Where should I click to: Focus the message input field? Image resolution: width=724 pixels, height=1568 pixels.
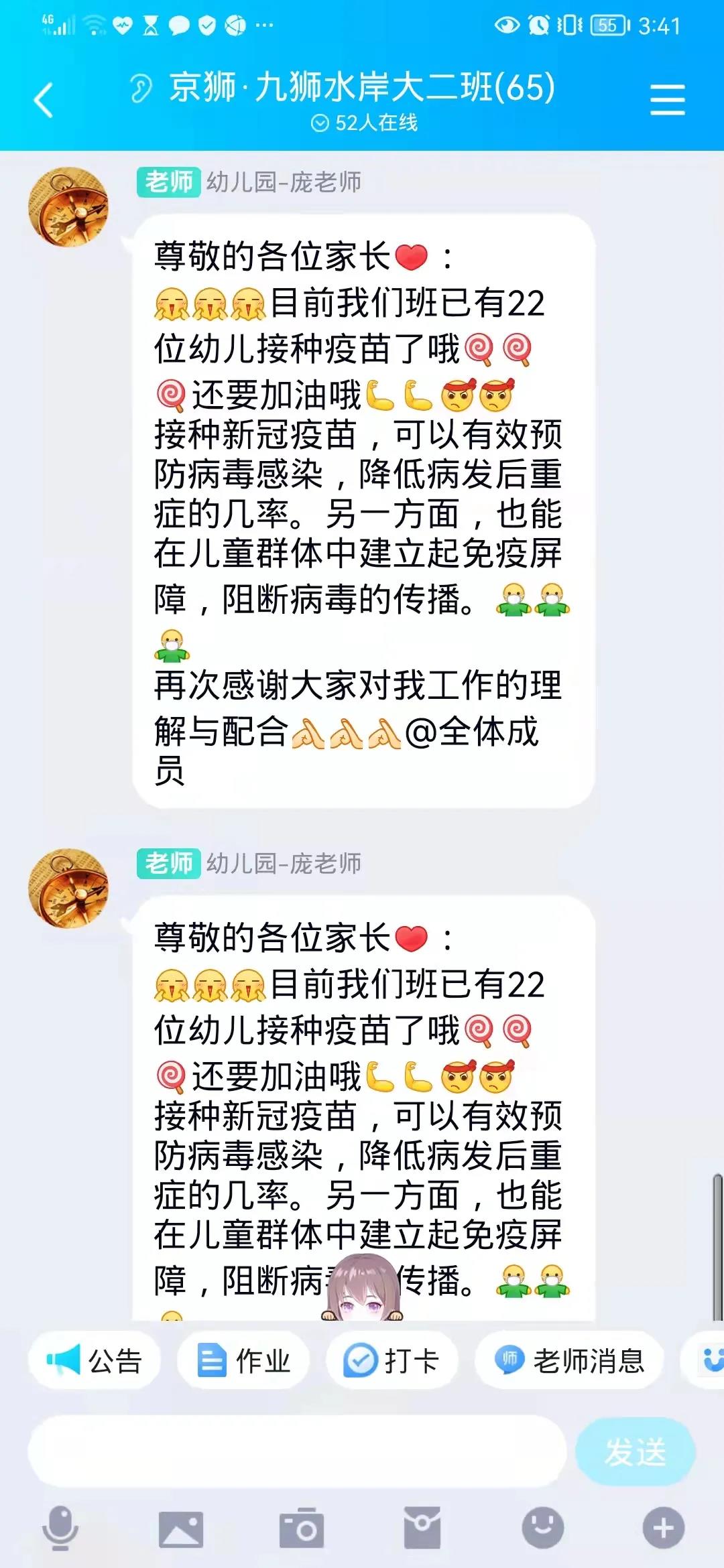point(296,1451)
